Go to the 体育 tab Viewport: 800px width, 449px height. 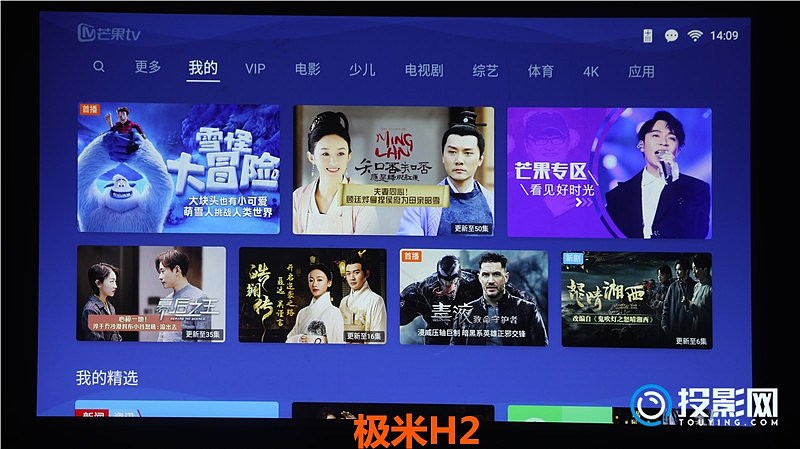(x=540, y=71)
